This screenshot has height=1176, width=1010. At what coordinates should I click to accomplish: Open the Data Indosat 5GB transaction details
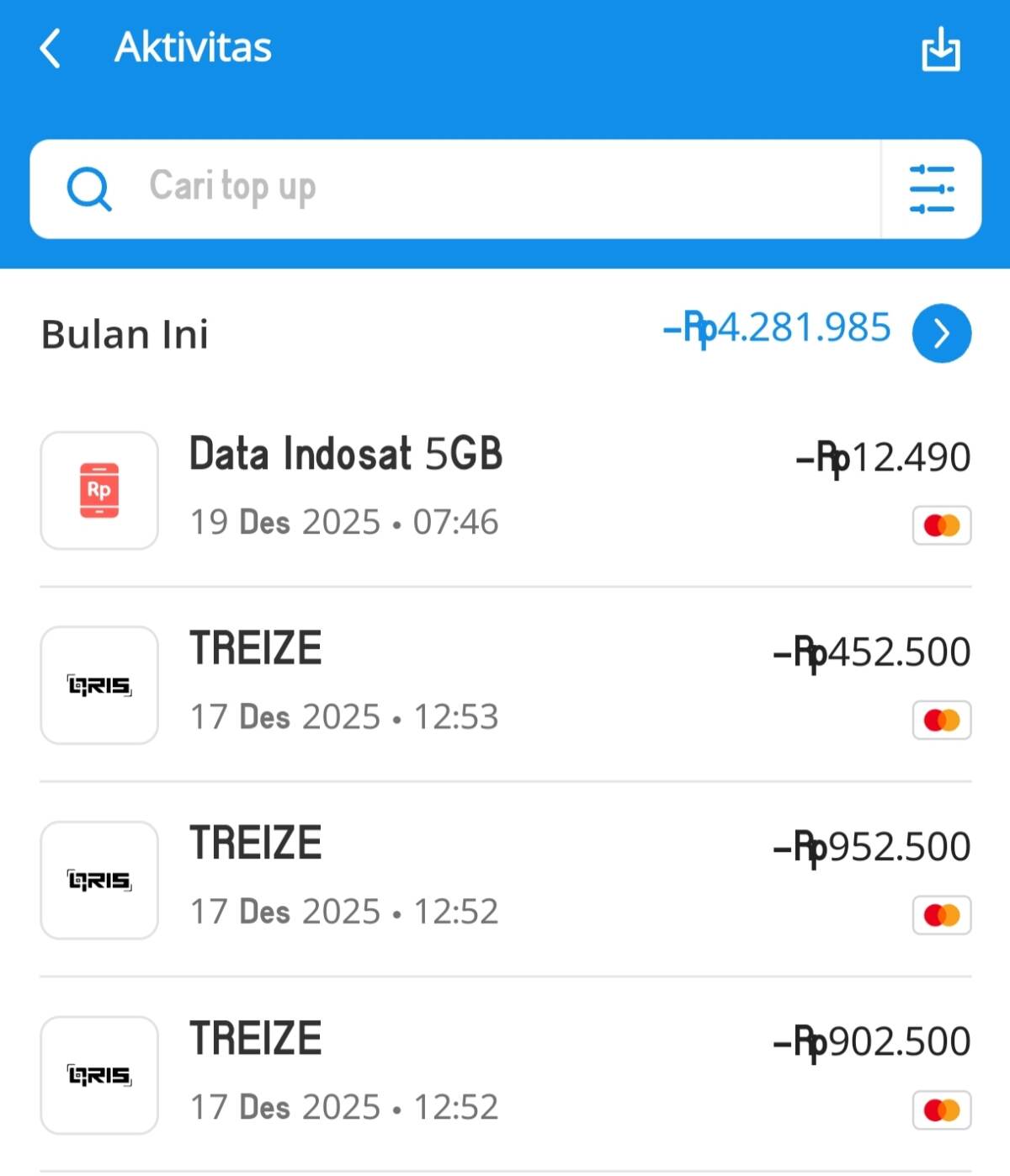(345, 455)
